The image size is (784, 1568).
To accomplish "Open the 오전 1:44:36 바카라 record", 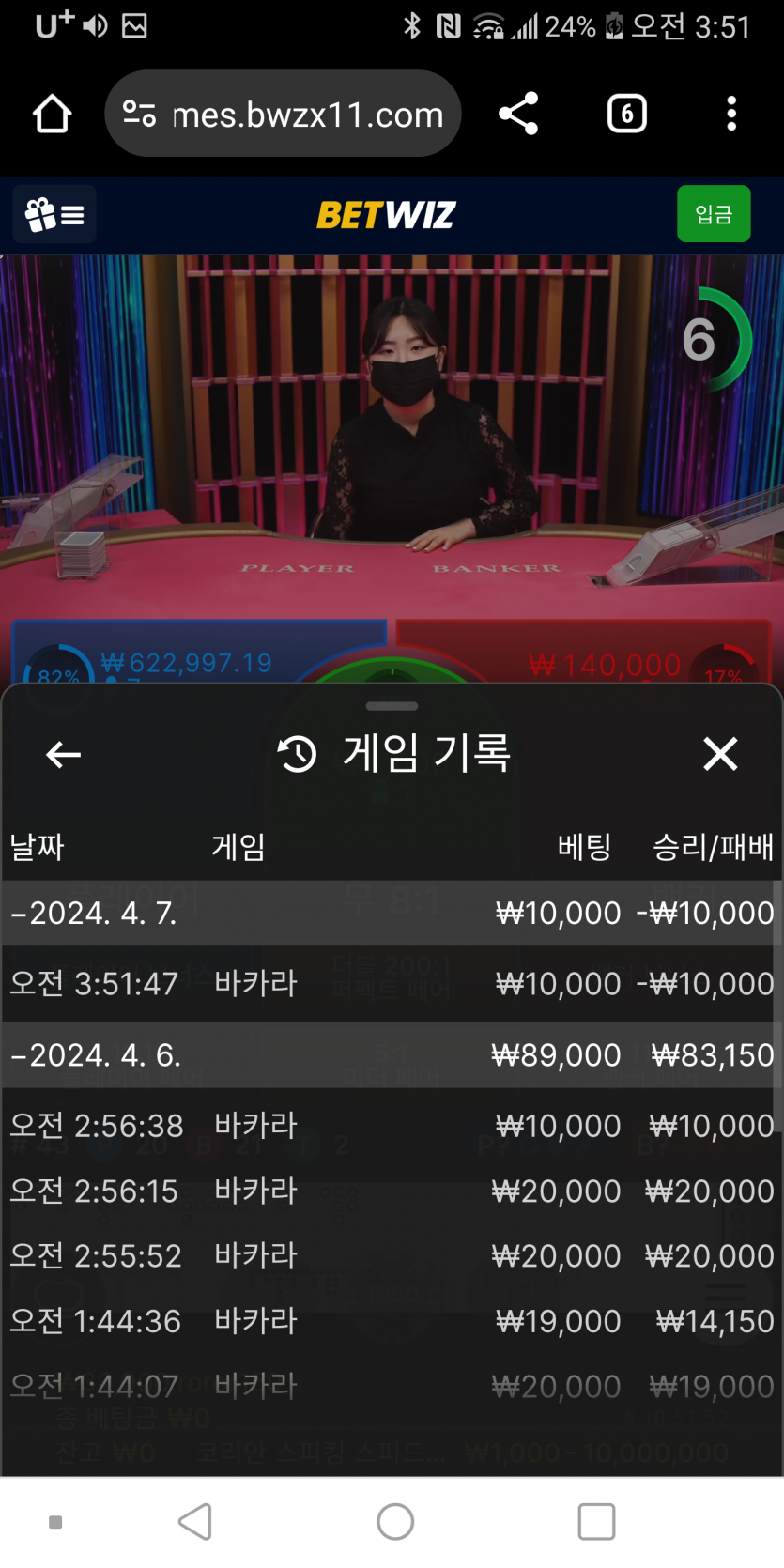I will 392,1321.
